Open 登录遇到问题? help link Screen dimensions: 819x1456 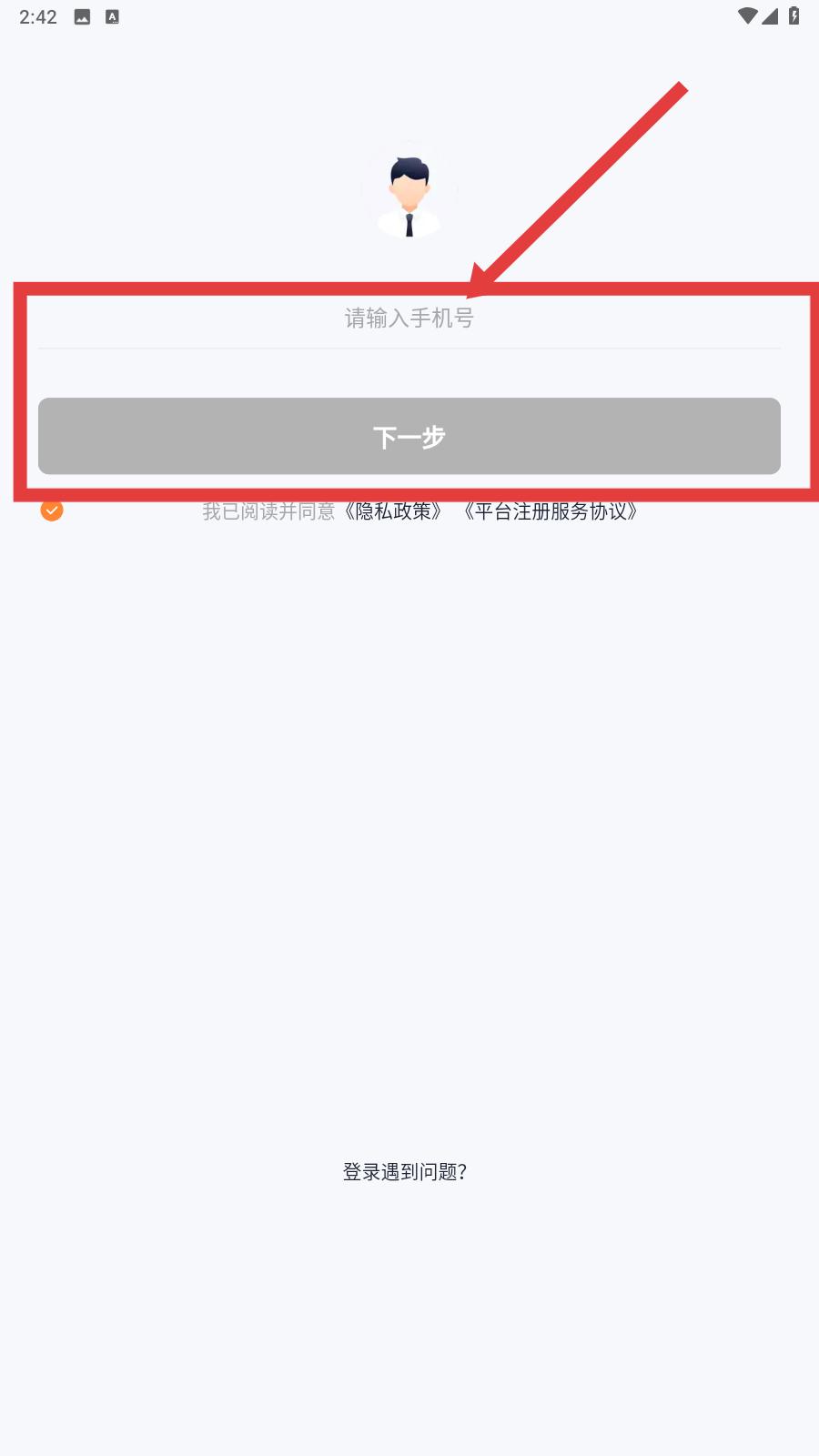405,1172
